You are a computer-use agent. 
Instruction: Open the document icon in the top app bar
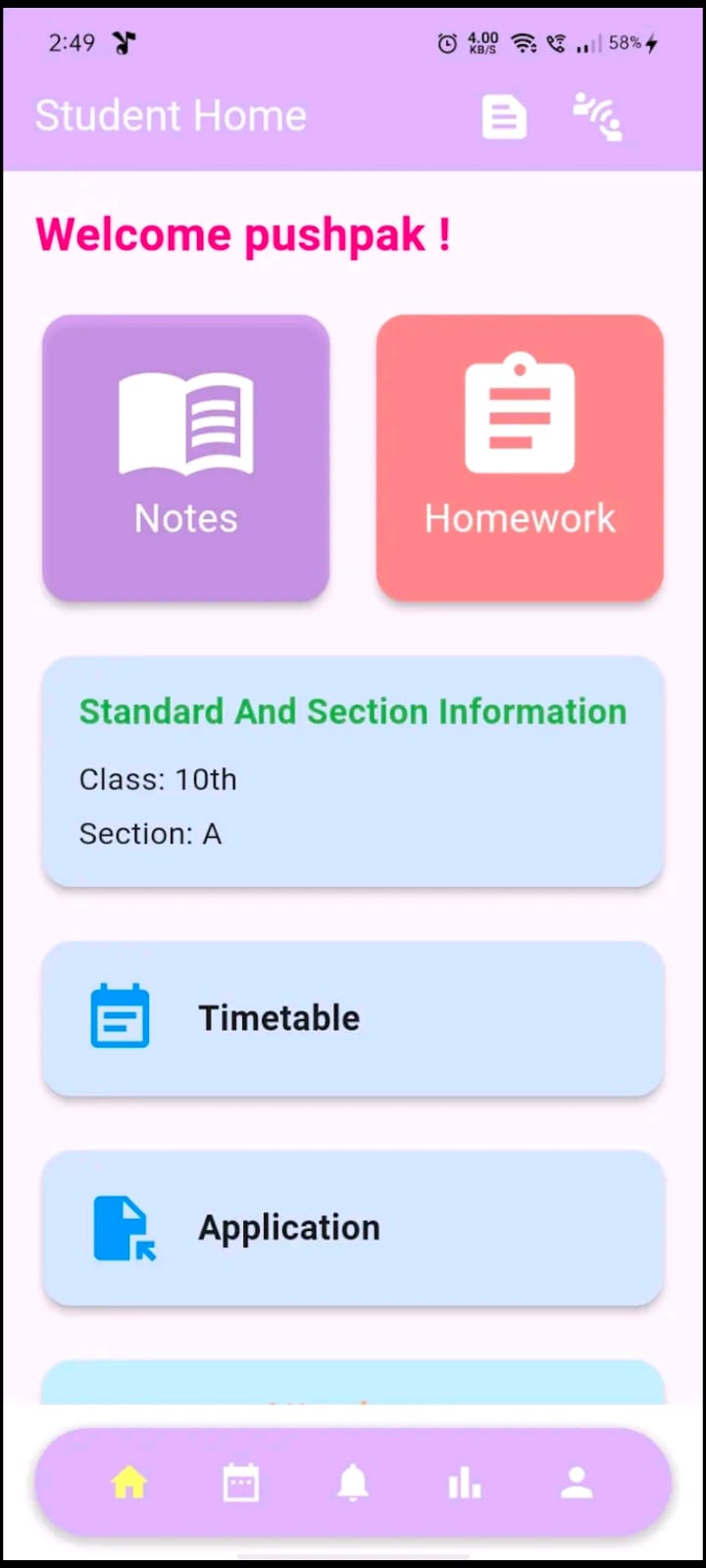click(504, 116)
